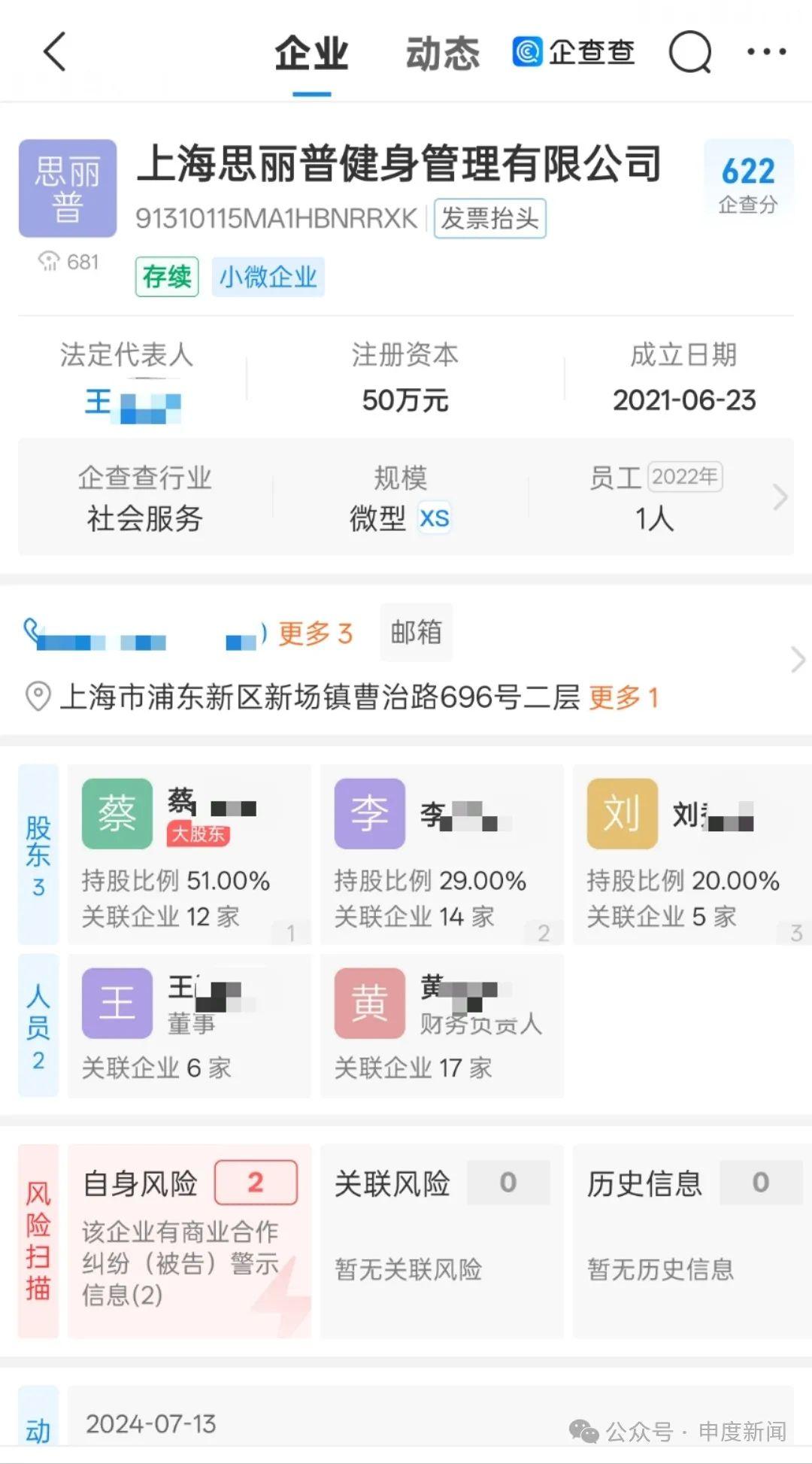Viewport: 812px width, 1464px height.
Task: View more phone numbers via 更多 3
Action: tap(315, 633)
